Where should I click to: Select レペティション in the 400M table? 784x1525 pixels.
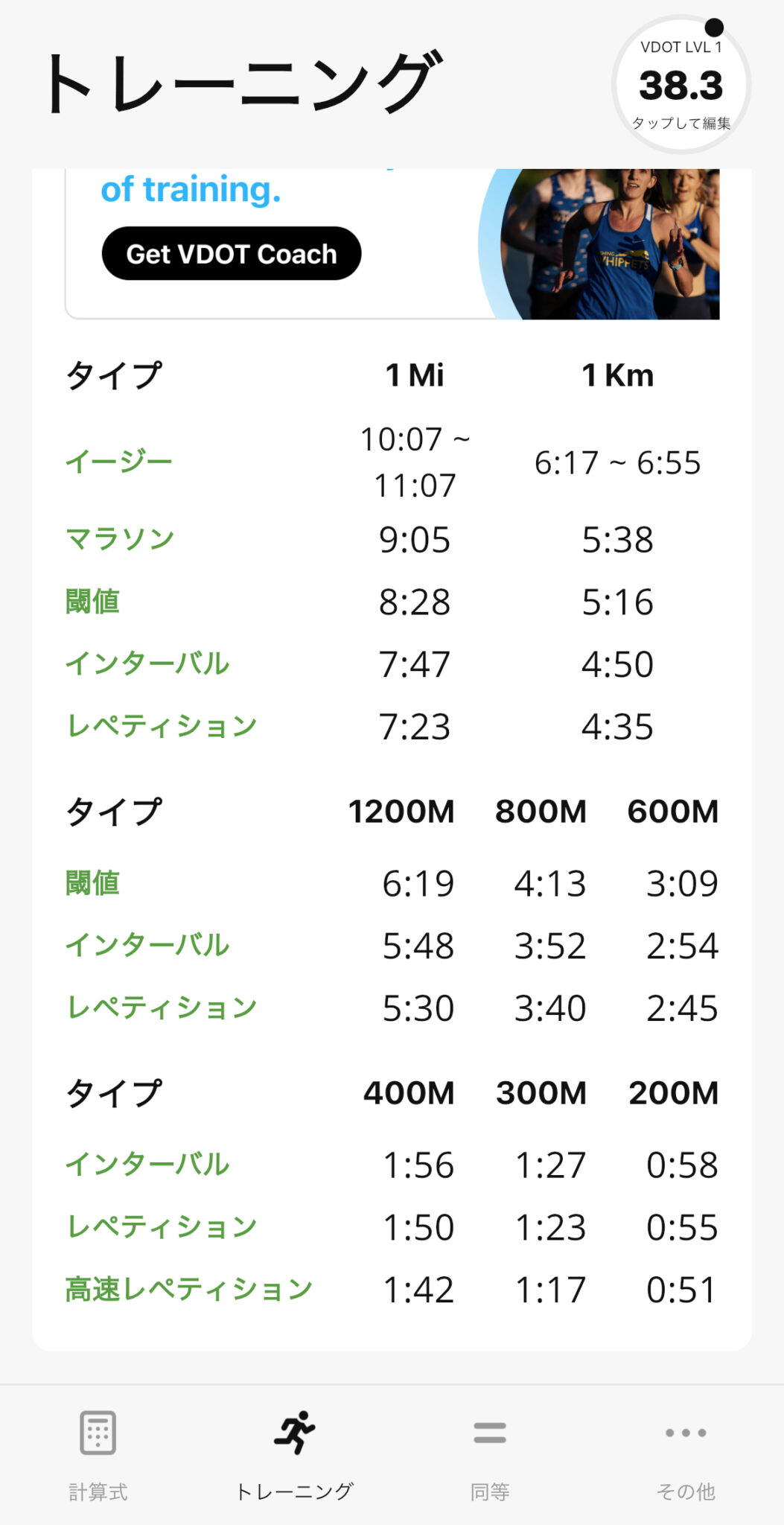coord(161,1226)
